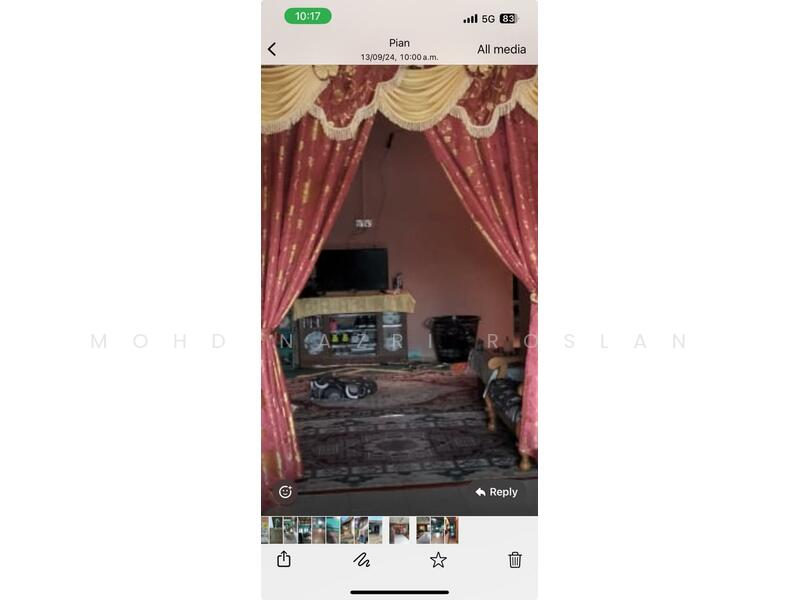
Task: React with the emoji button
Action: tap(285, 492)
